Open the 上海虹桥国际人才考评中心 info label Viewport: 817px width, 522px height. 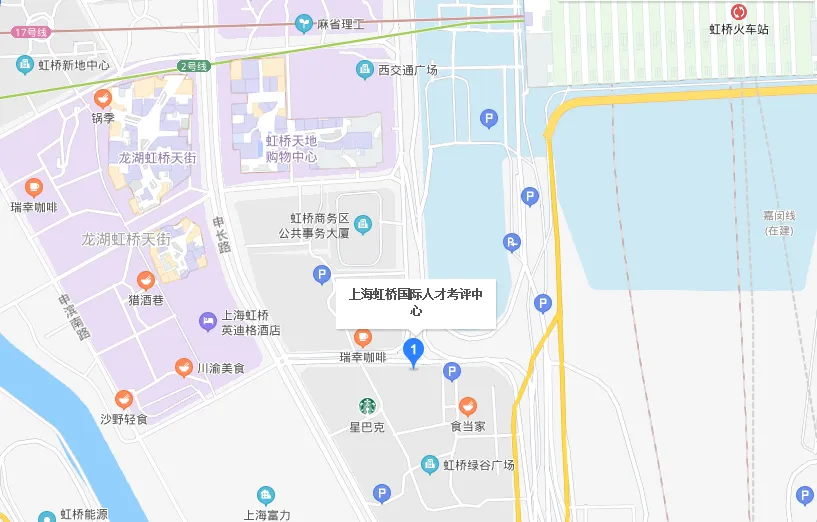416,303
